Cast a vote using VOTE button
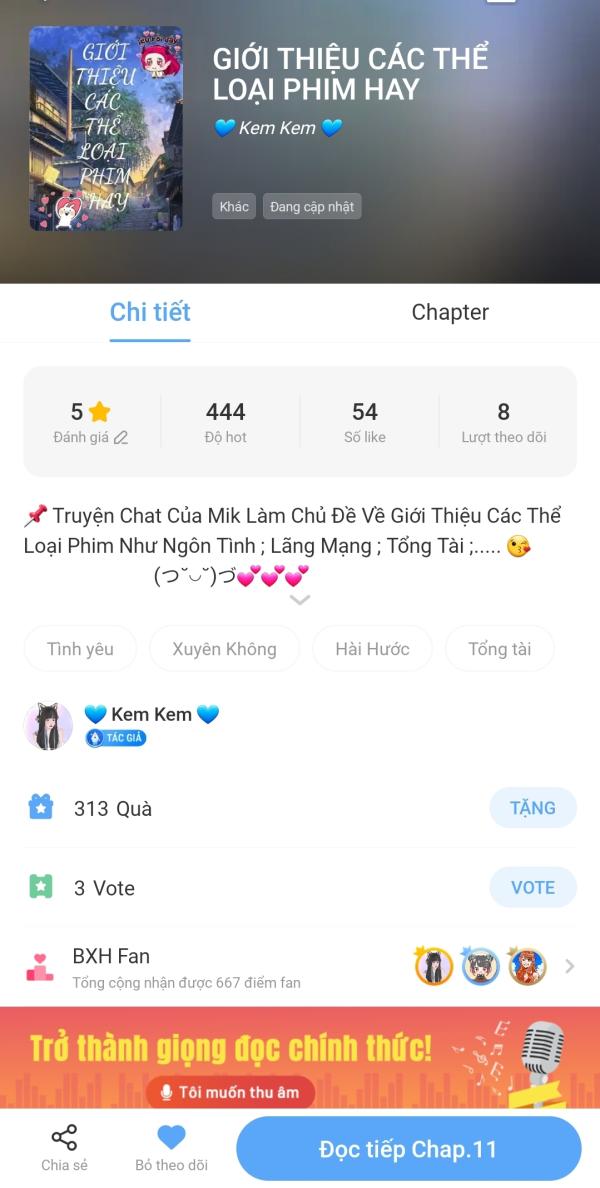600x1188 pixels. click(x=532, y=887)
